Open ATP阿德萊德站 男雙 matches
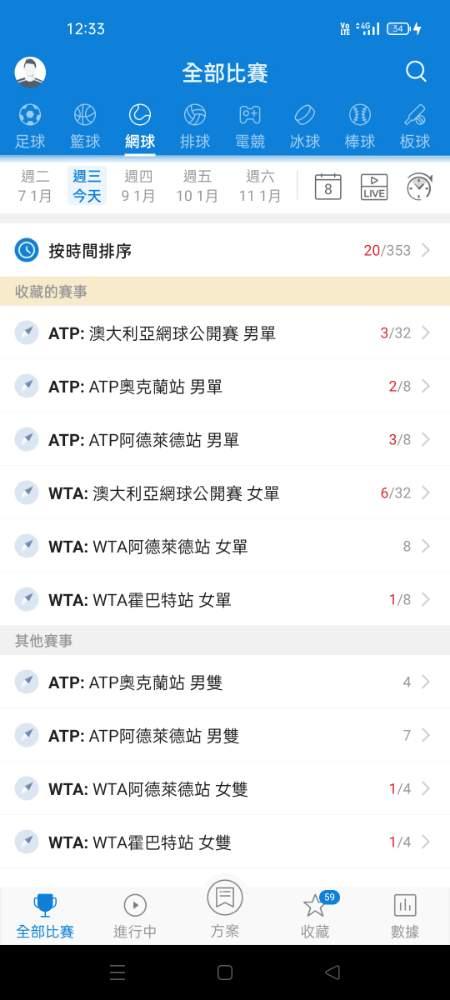Viewport: 450px width, 1000px height. click(x=225, y=736)
